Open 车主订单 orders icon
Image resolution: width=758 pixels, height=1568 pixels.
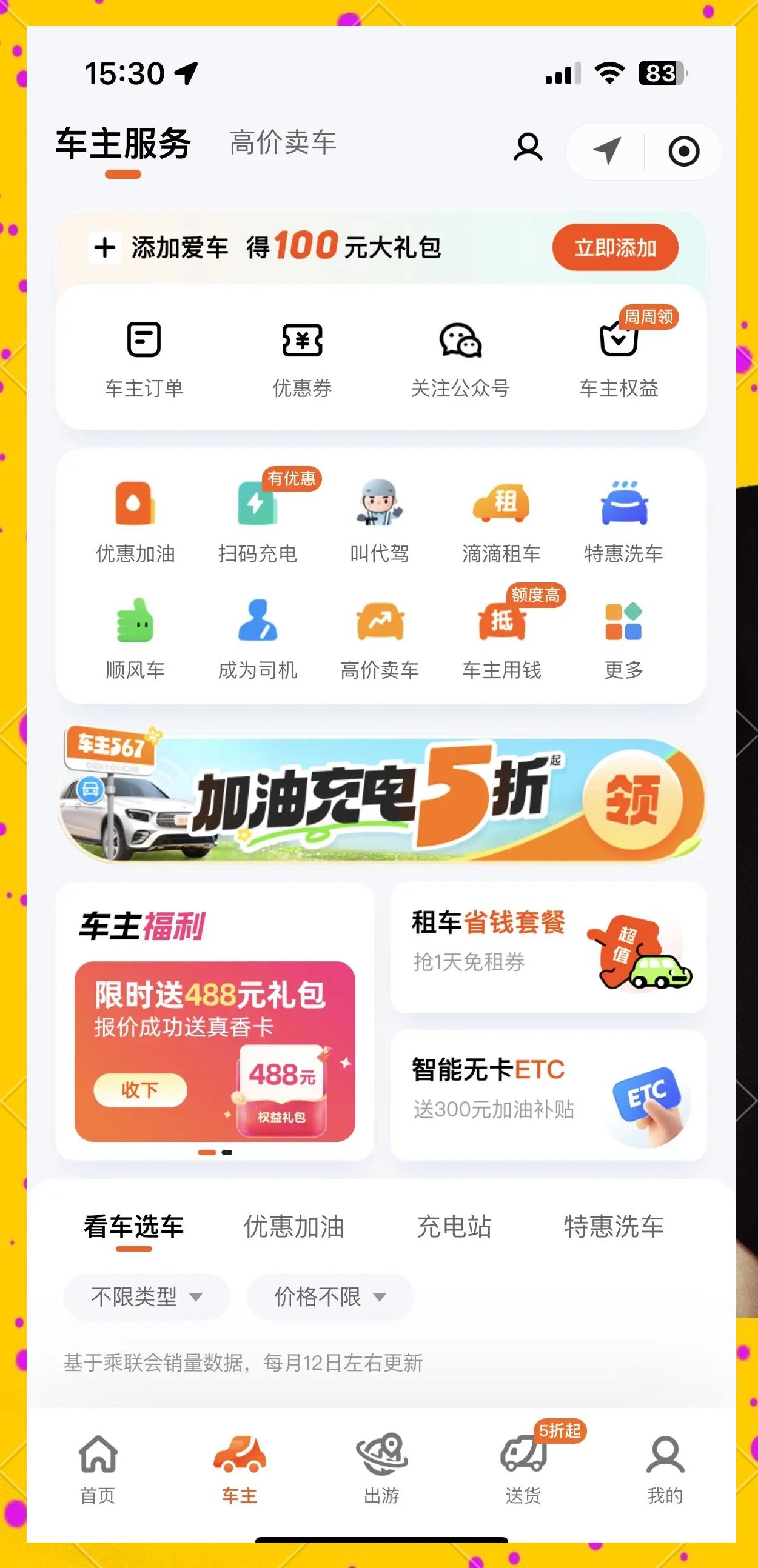click(x=144, y=353)
